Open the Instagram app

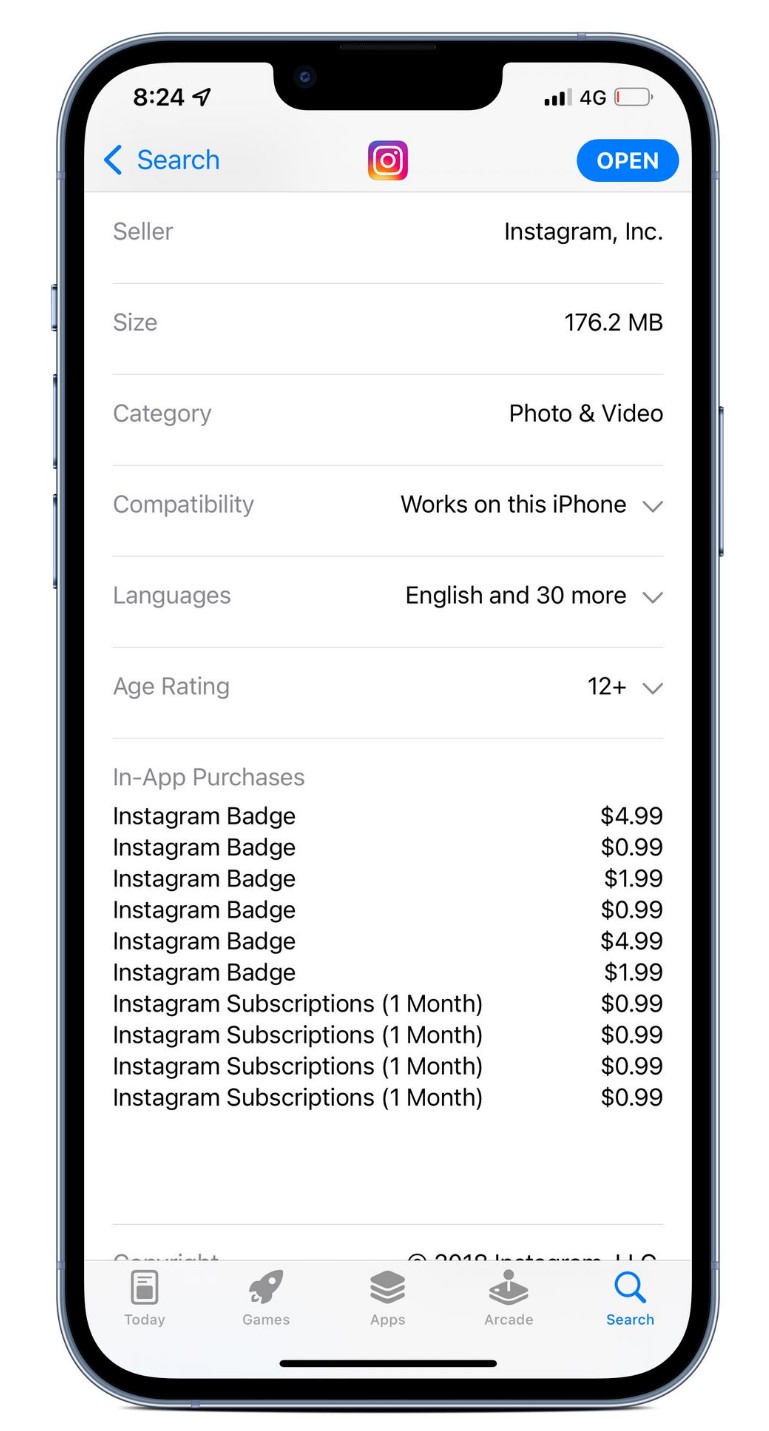coord(627,161)
